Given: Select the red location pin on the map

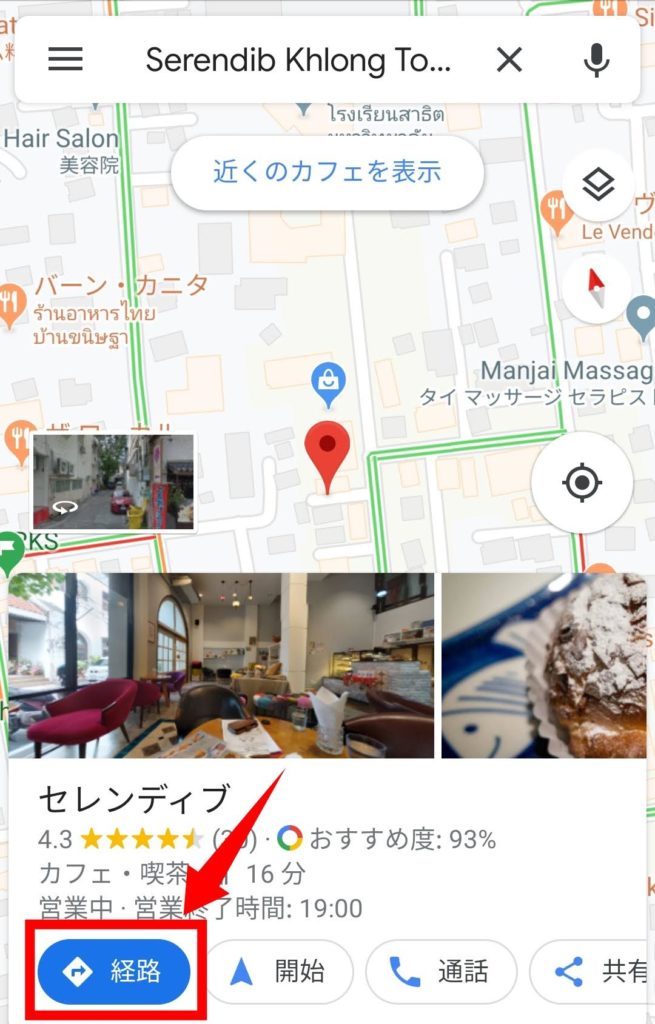Looking at the screenshot, I should click(327, 455).
